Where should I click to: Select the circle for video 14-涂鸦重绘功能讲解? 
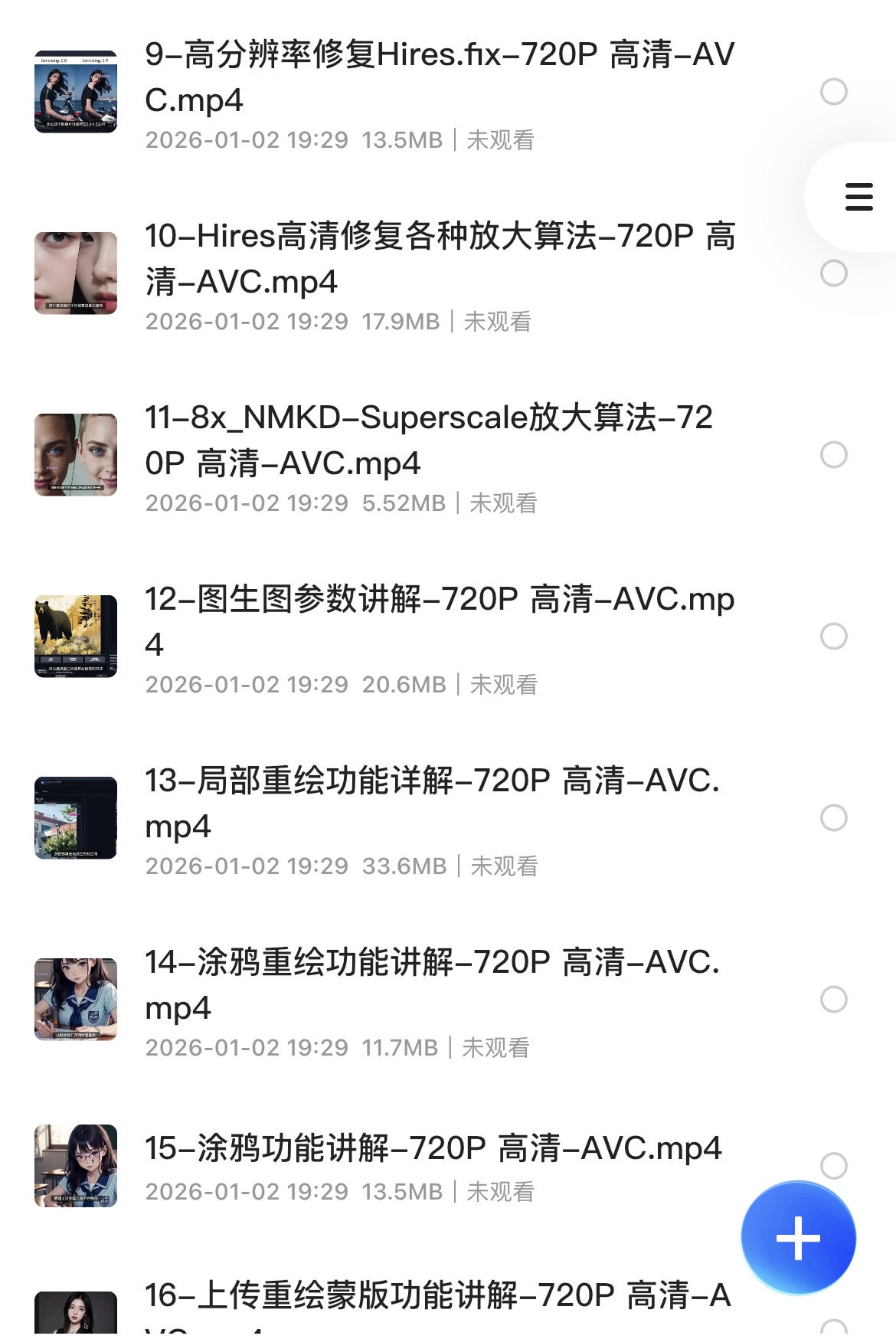[x=833, y=999]
